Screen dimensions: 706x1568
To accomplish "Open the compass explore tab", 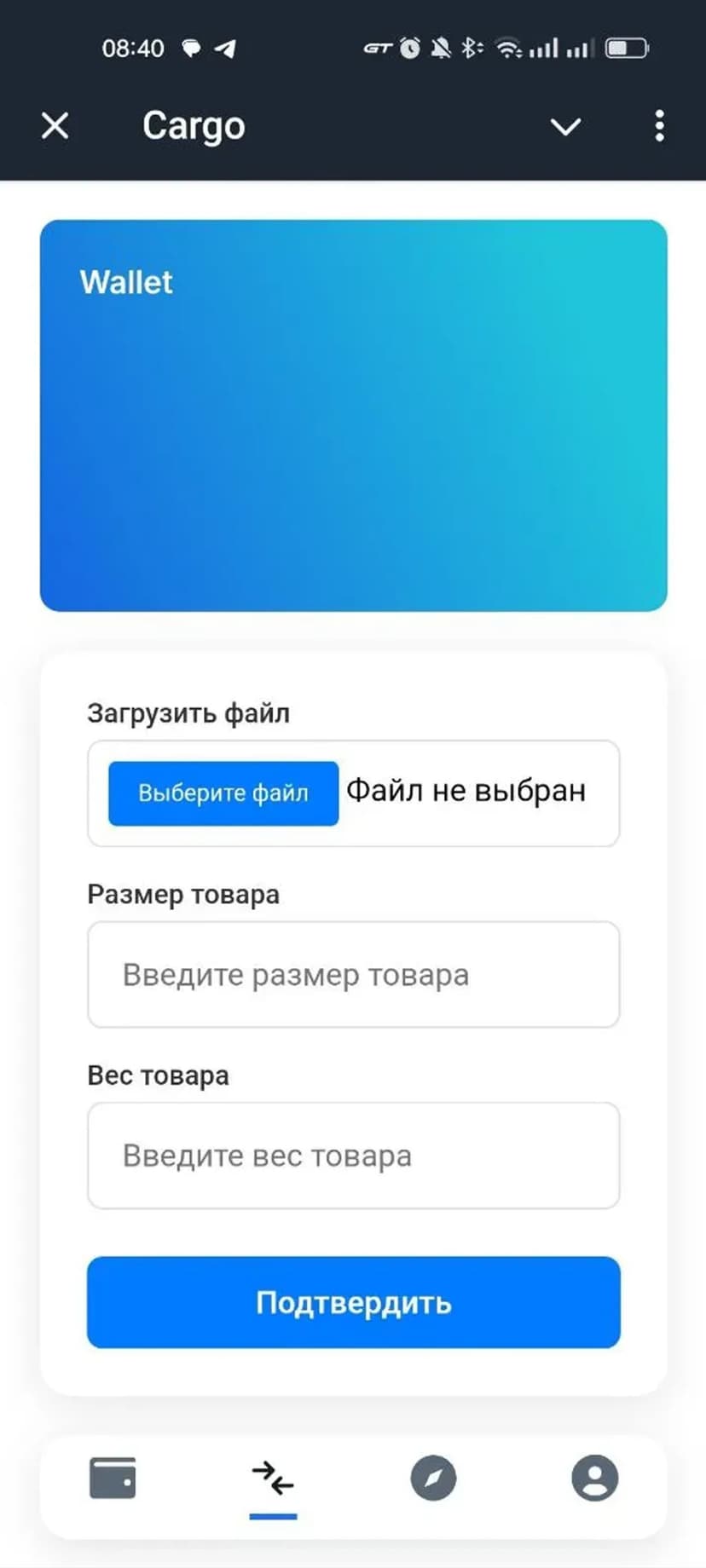I will click(x=433, y=1478).
